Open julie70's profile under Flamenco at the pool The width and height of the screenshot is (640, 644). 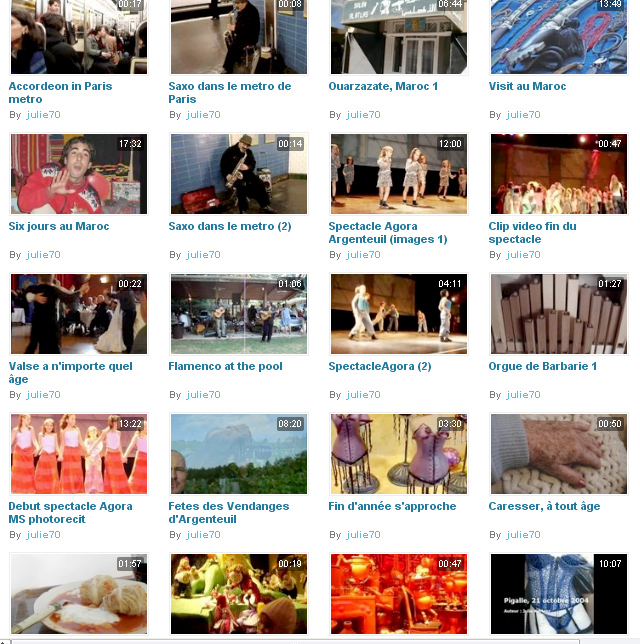(203, 395)
